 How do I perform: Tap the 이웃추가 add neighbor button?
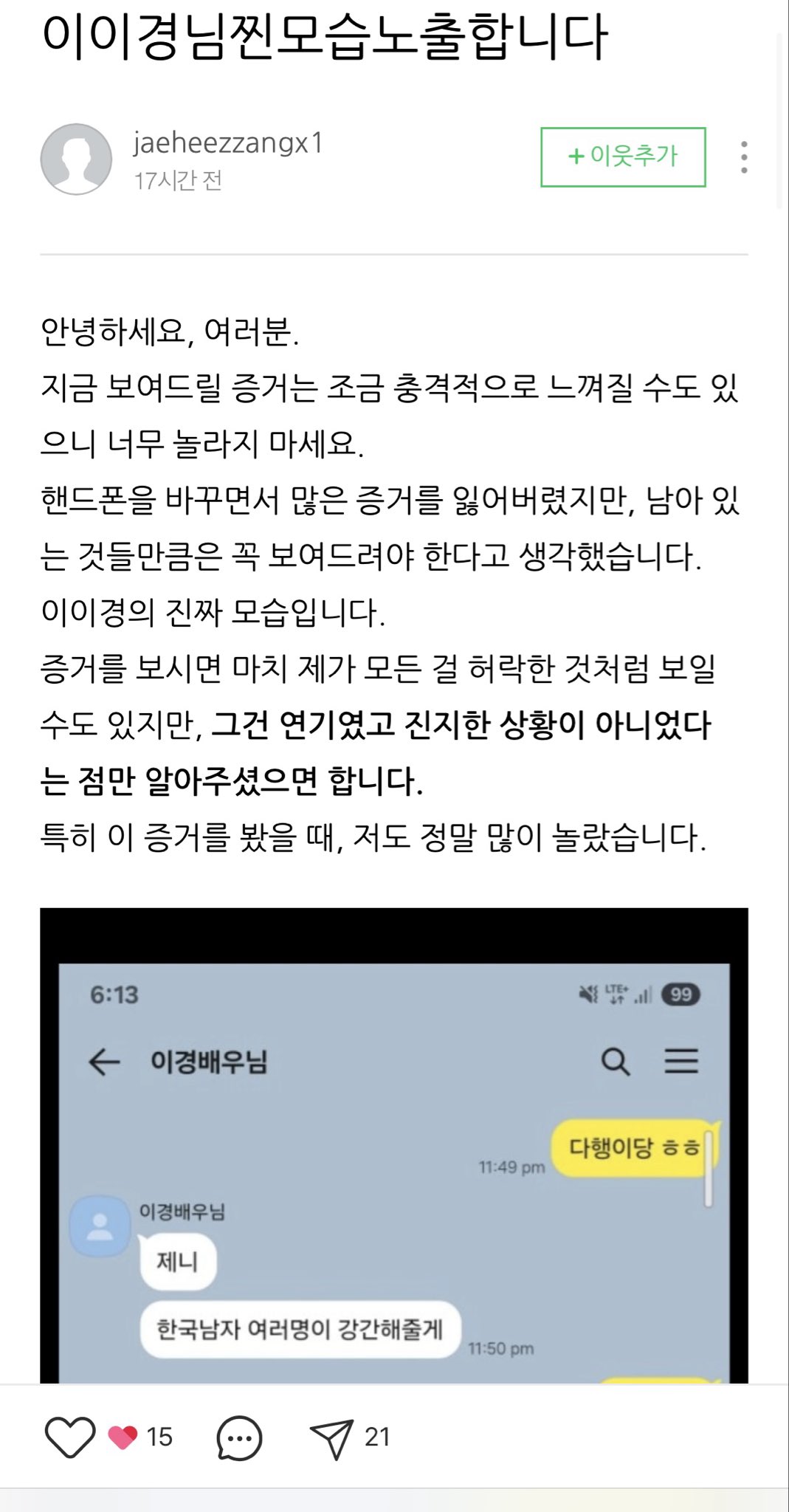point(622,157)
